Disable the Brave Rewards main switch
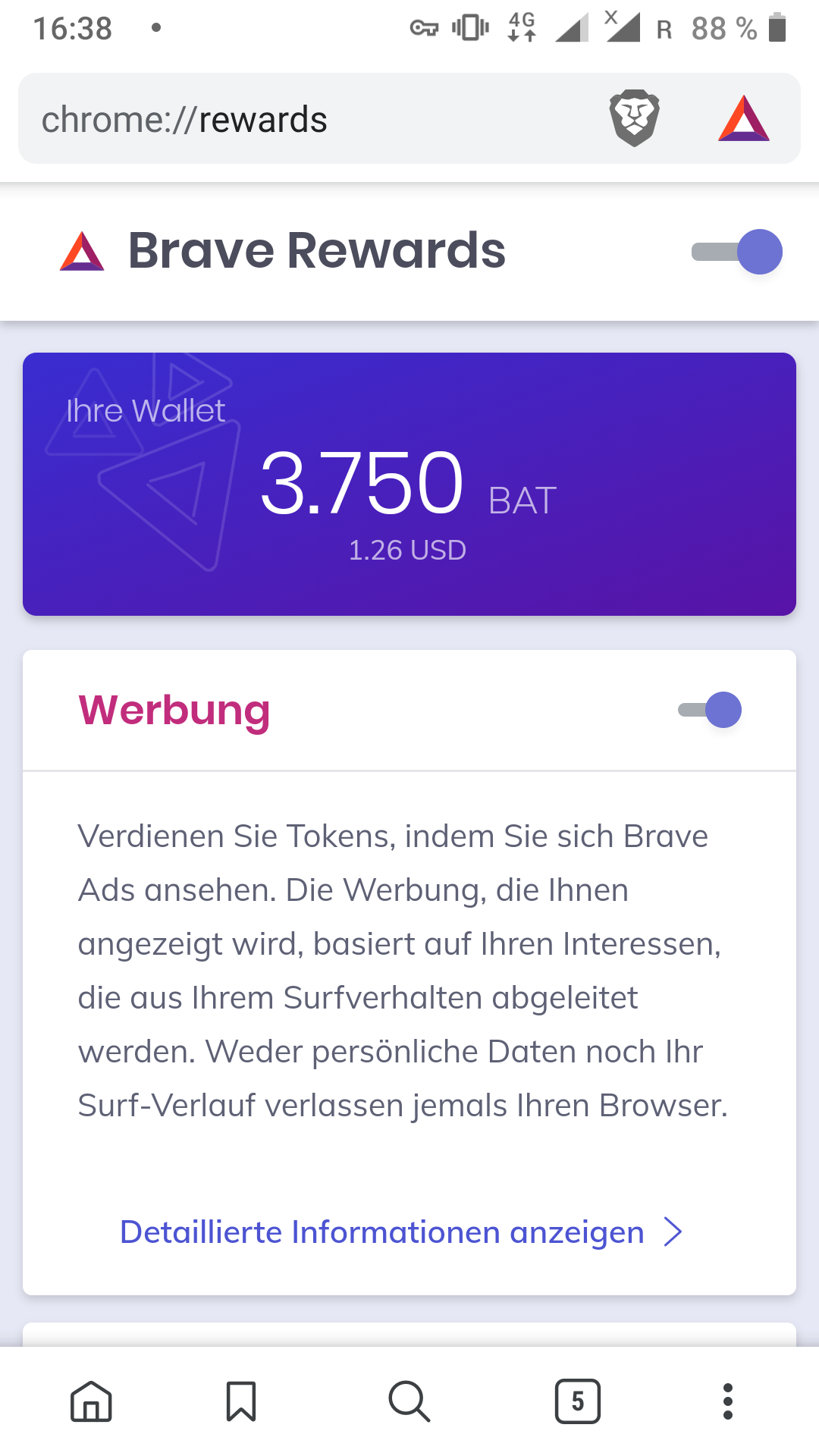This screenshot has width=819, height=1456. [737, 252]
